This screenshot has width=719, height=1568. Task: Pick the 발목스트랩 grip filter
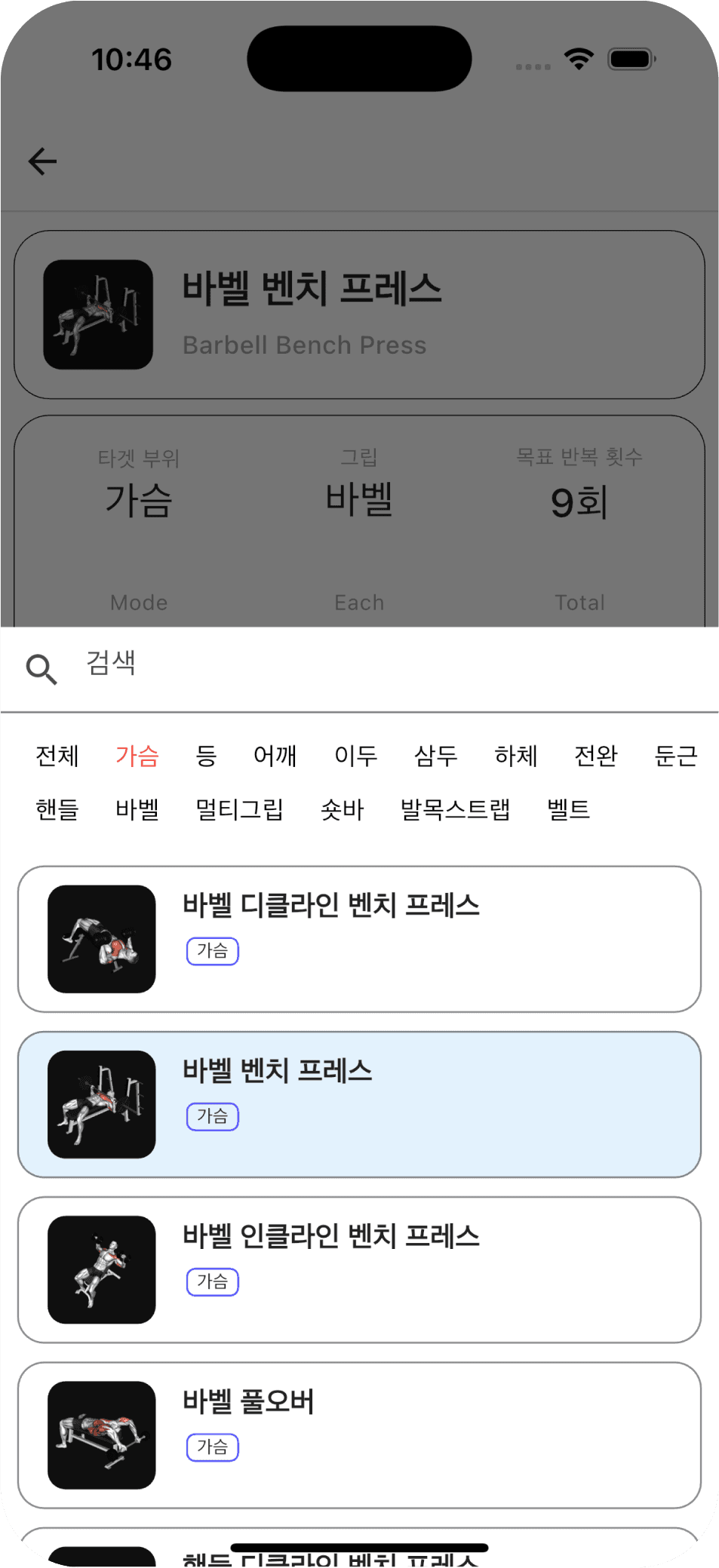[456, 810]
